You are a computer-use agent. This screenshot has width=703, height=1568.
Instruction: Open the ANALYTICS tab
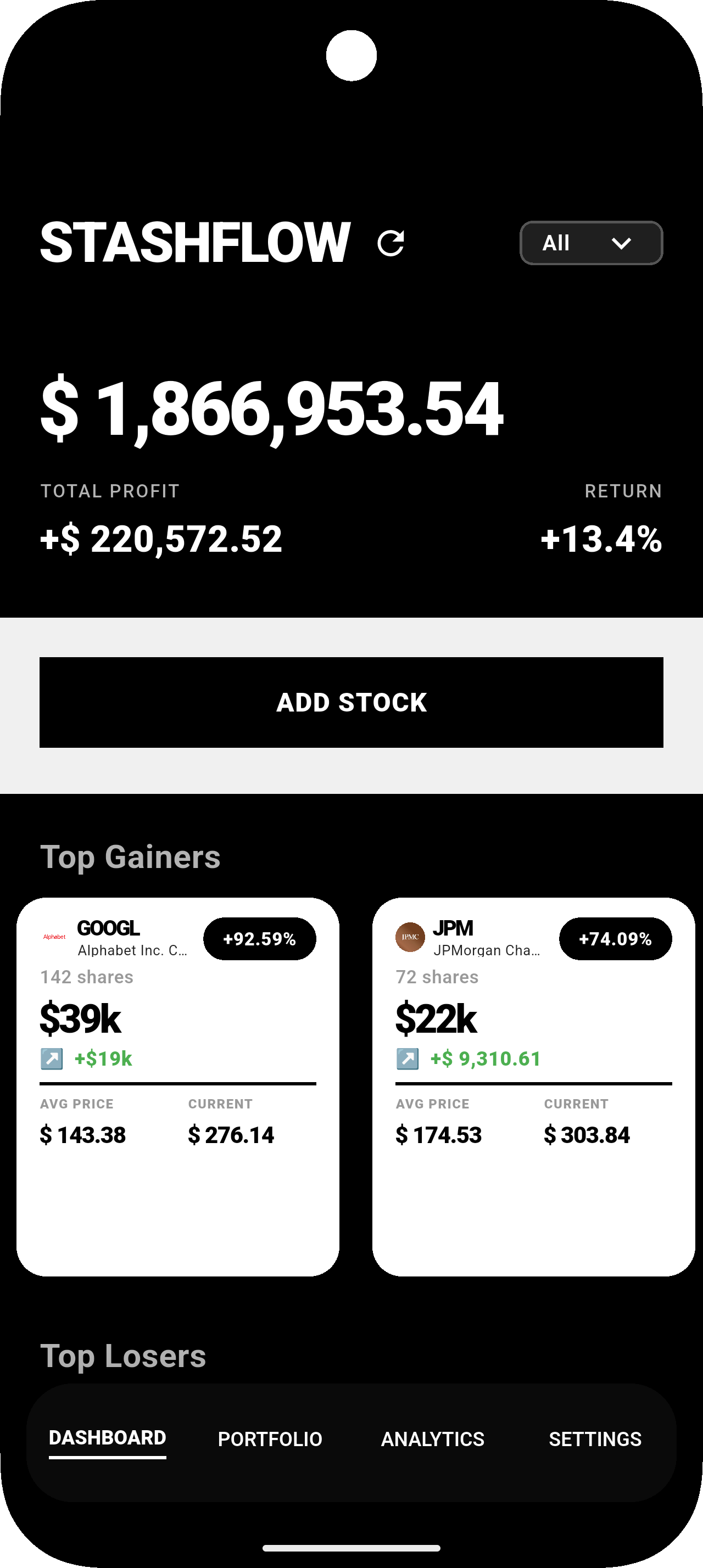[433, 1438]
